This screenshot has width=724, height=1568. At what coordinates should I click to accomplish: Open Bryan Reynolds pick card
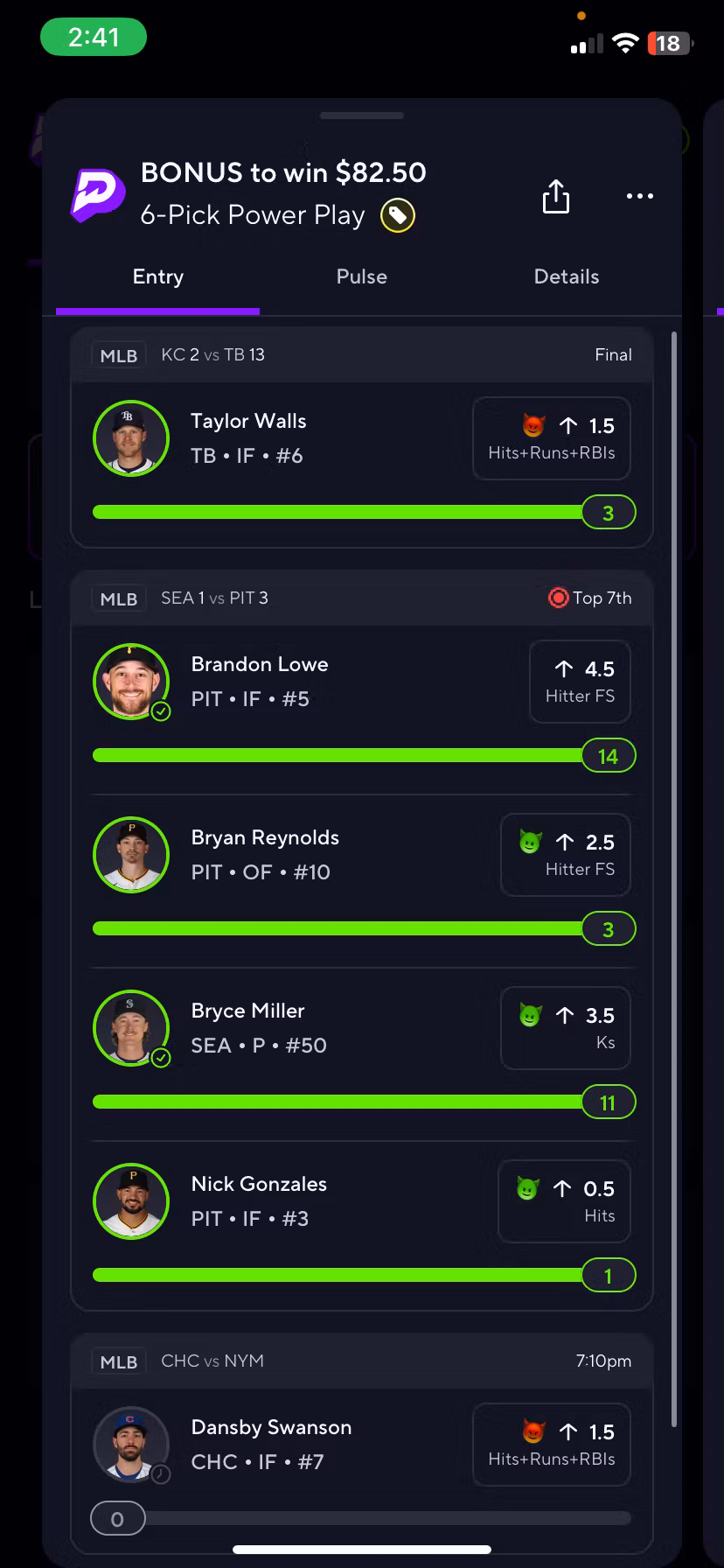362,881
